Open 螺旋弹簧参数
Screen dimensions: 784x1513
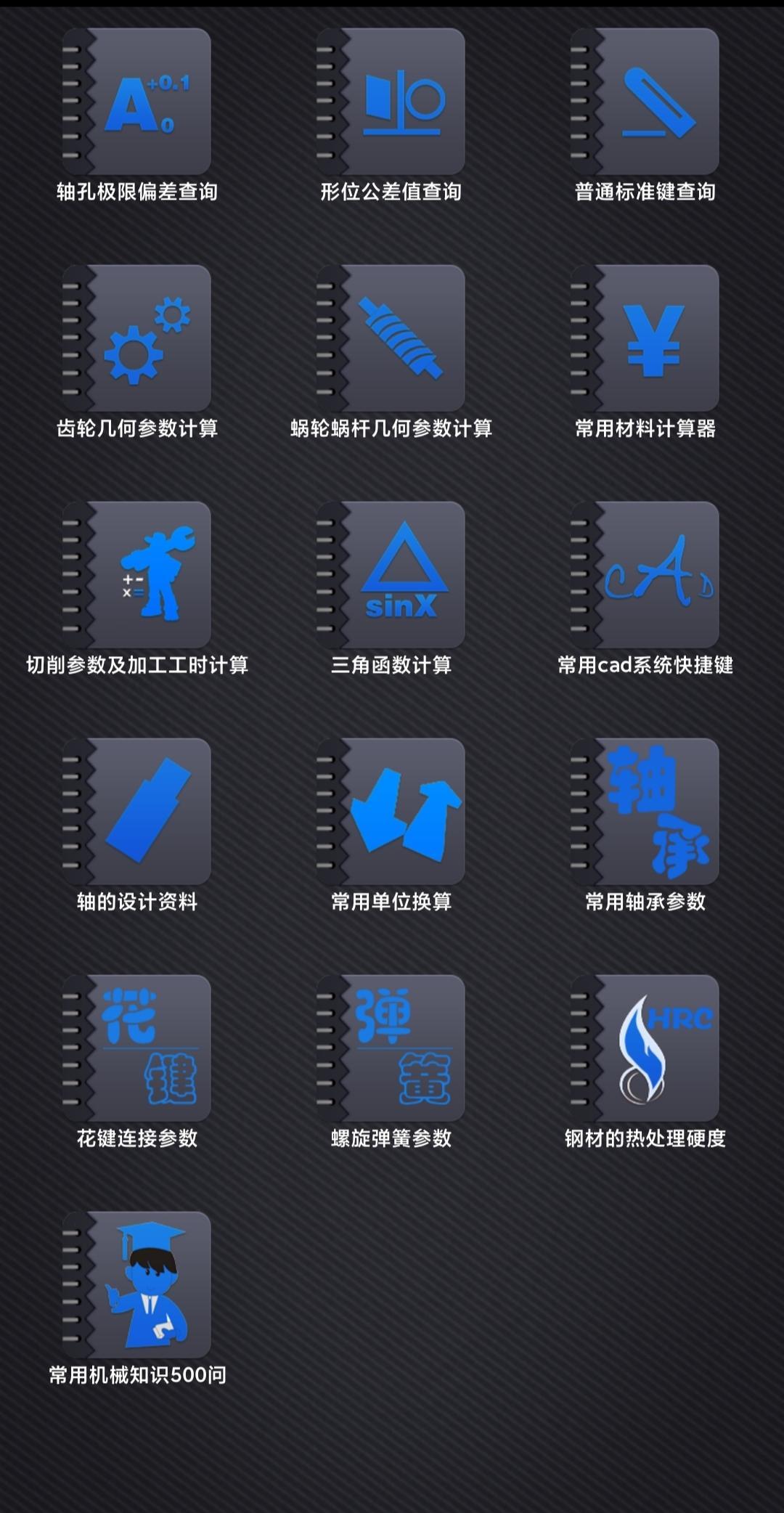391,1049
